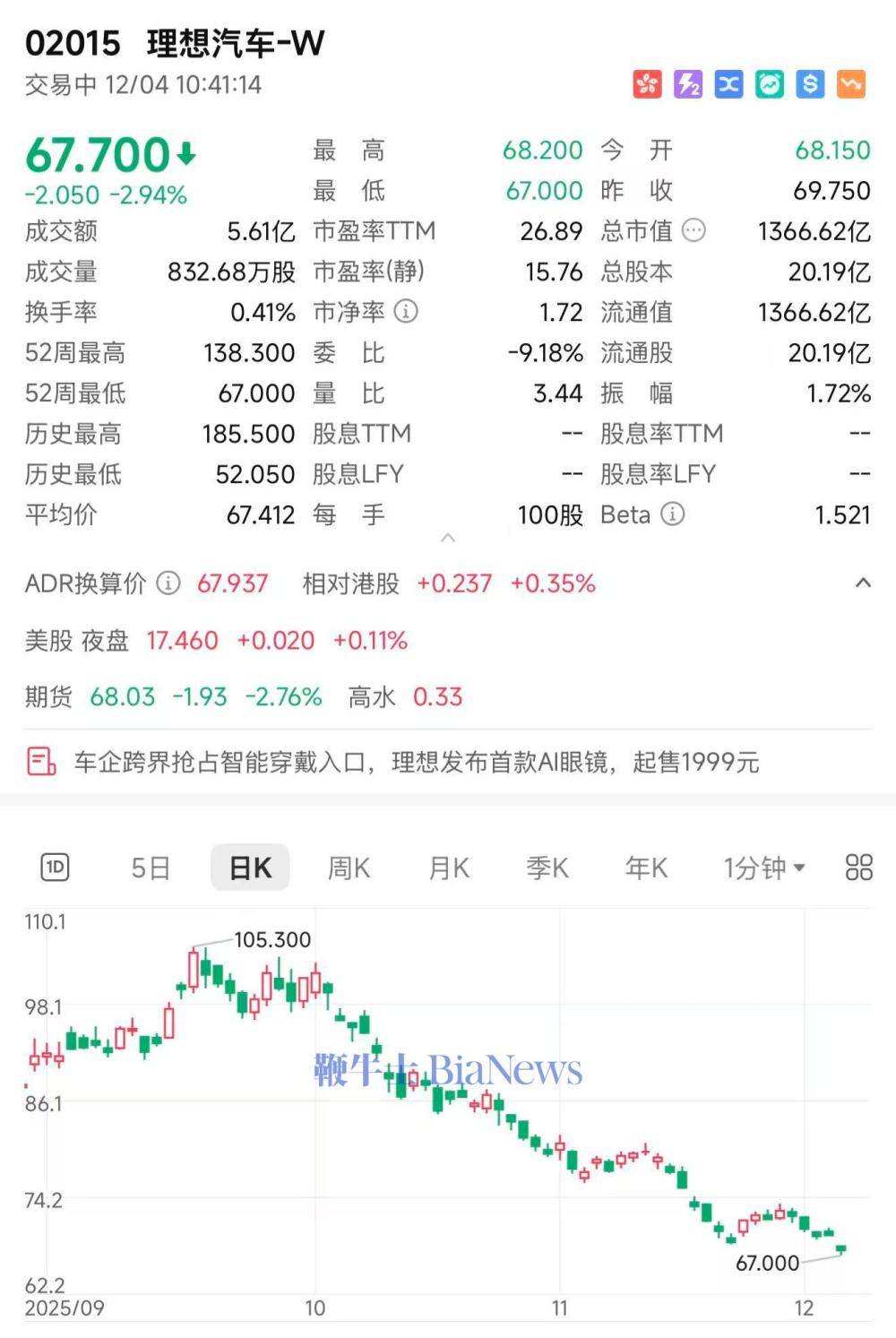
Task: Switch to the 年K chart
Action: pos(646,868)
